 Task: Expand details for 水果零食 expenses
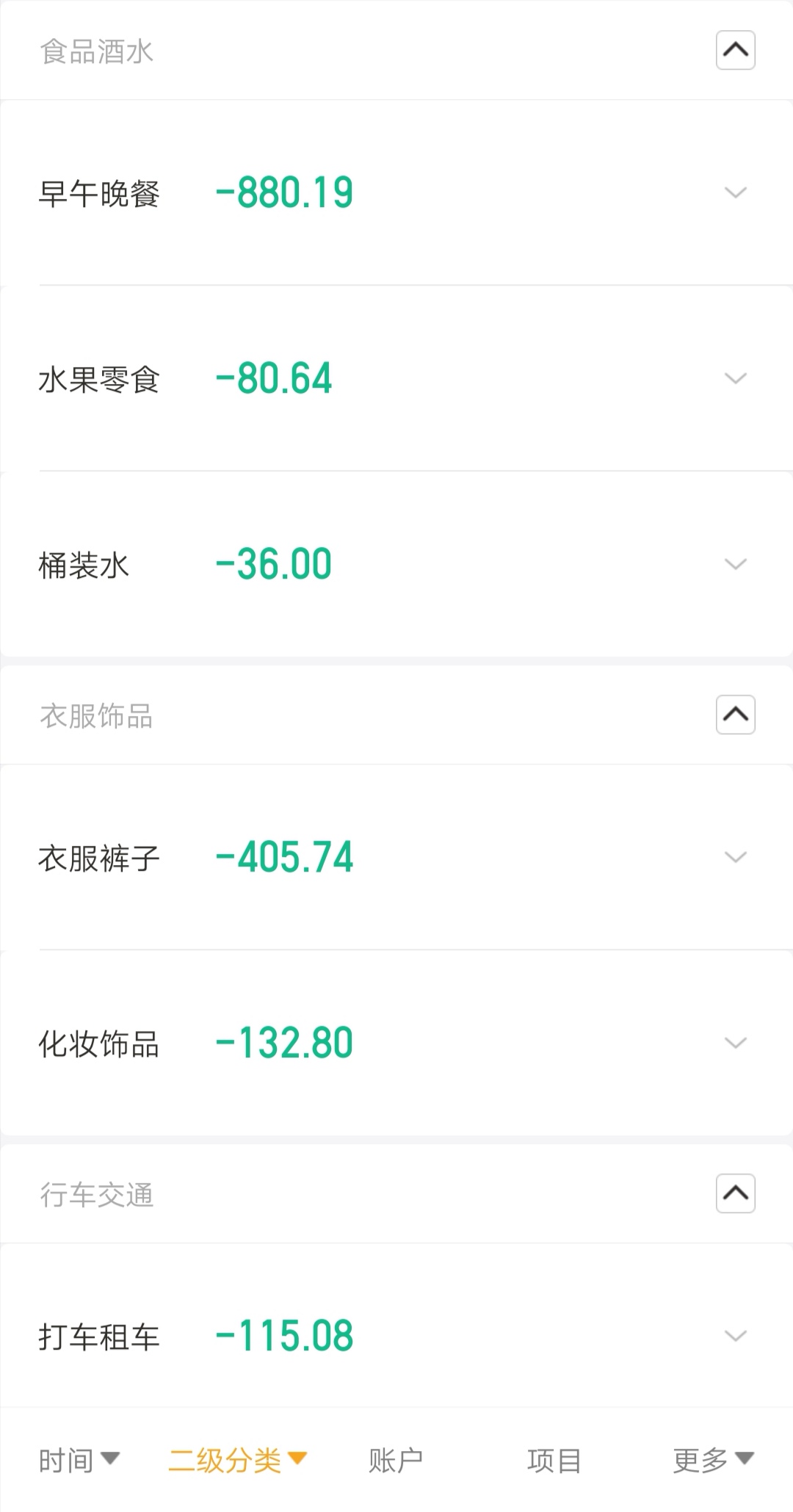click(734, 378)
